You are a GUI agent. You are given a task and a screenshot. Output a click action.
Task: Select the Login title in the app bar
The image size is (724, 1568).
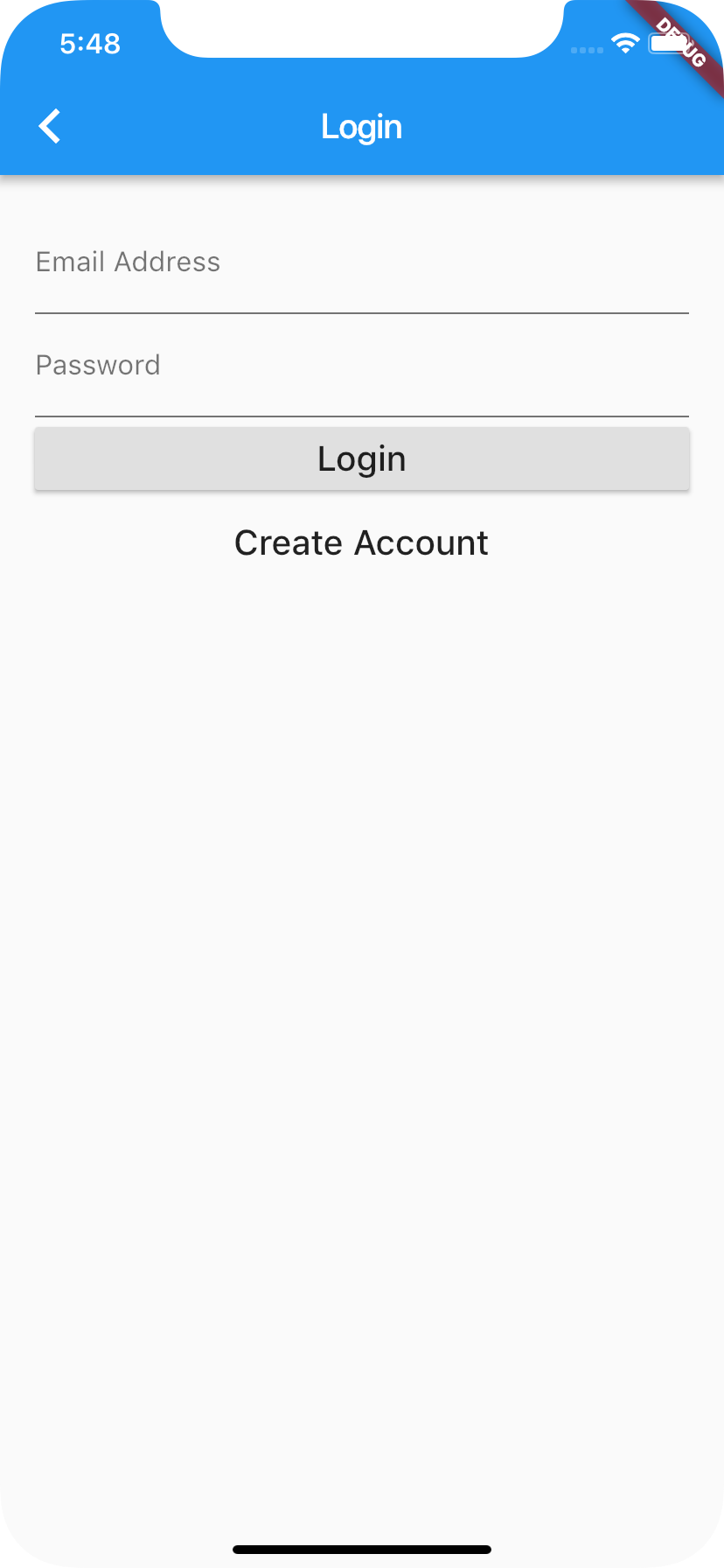pos(362,126)
